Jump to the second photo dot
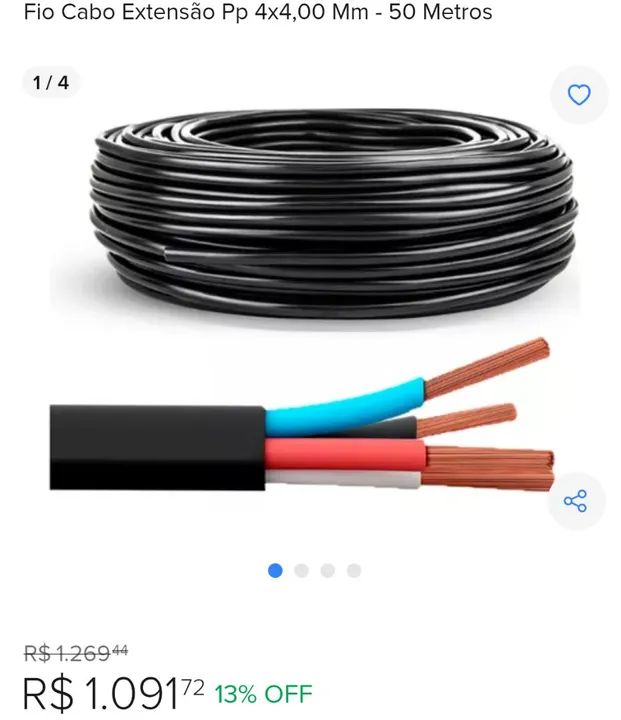 tap(301, 571)
